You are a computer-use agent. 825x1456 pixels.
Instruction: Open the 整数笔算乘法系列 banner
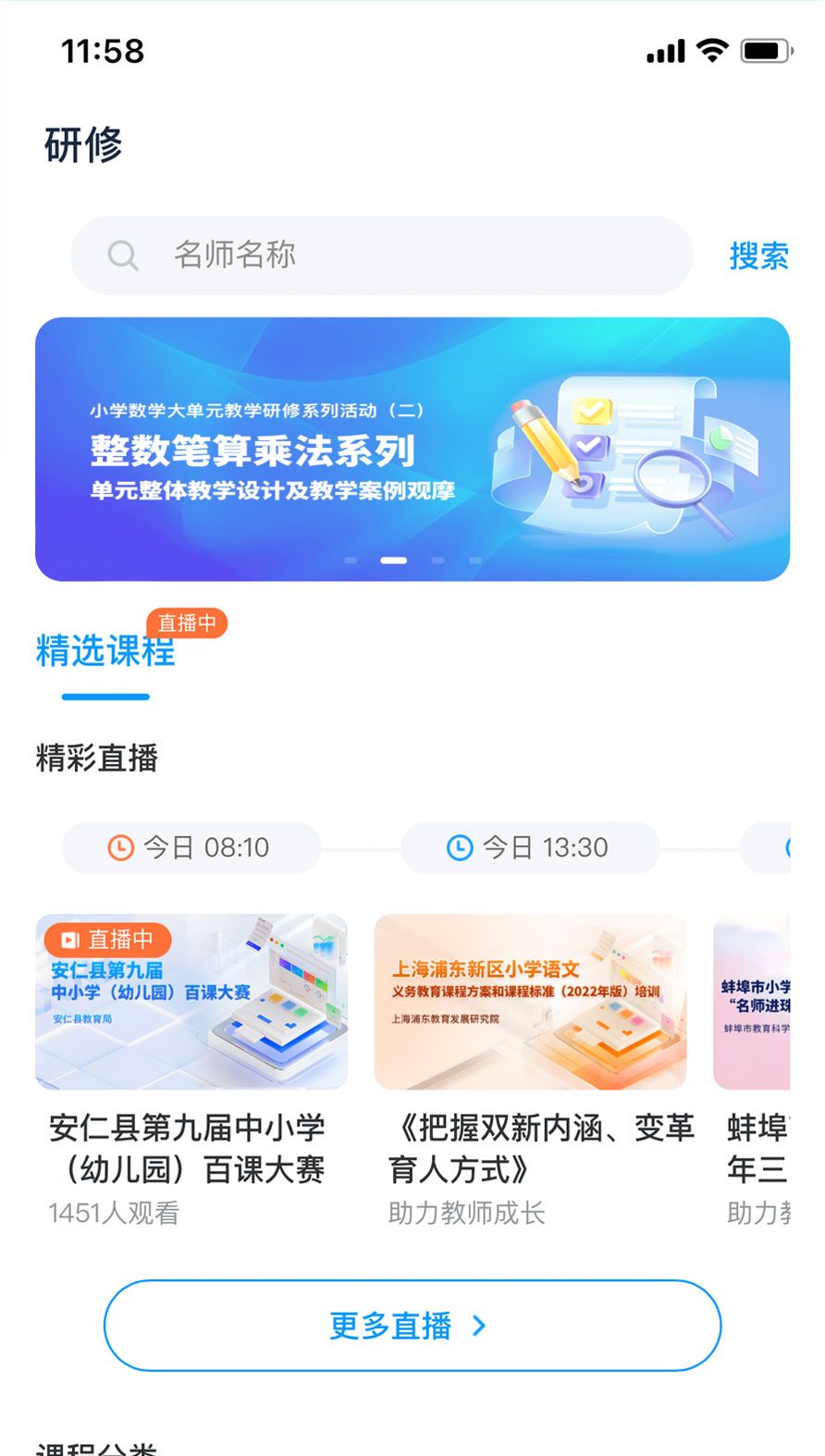[x=412, y=450]
